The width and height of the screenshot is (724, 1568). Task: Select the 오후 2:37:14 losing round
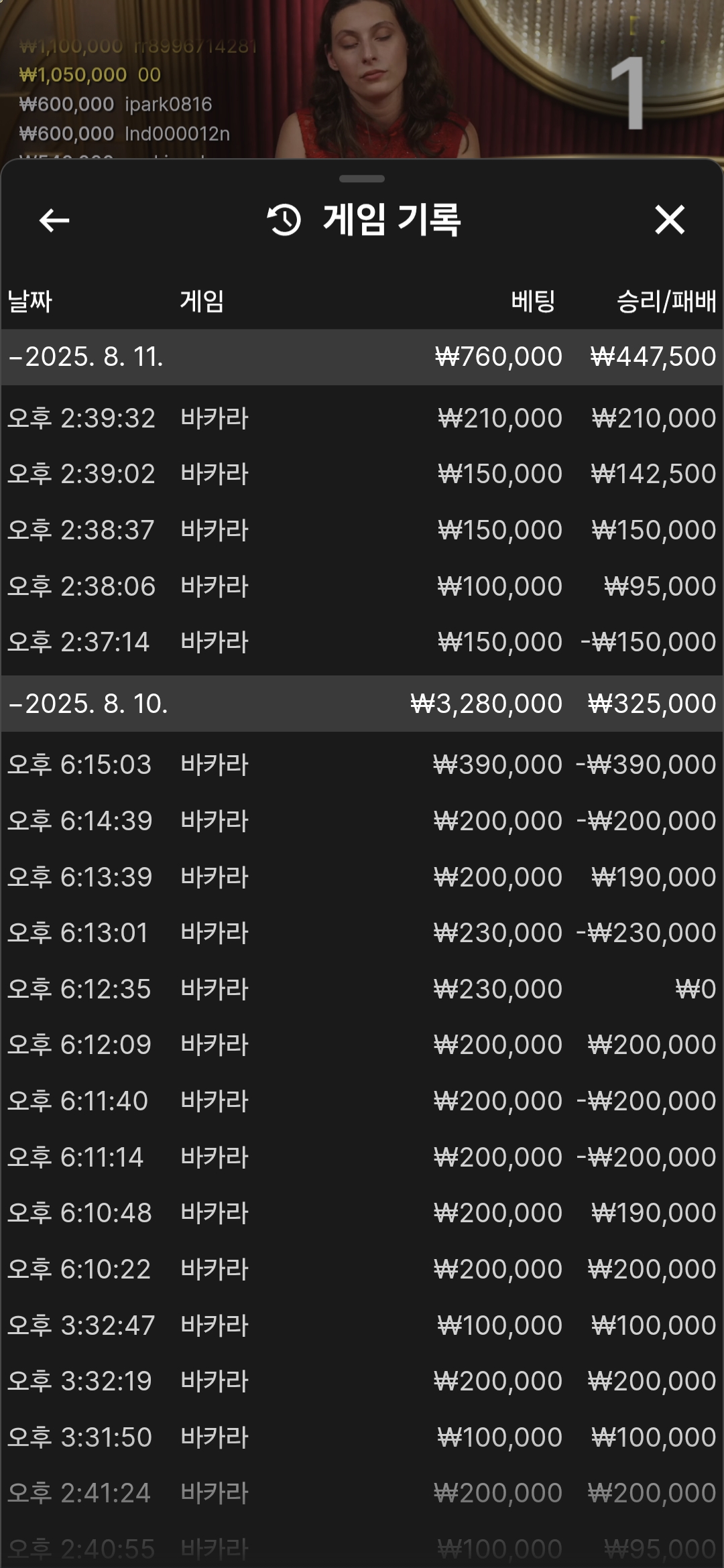(x=362, y=642)
